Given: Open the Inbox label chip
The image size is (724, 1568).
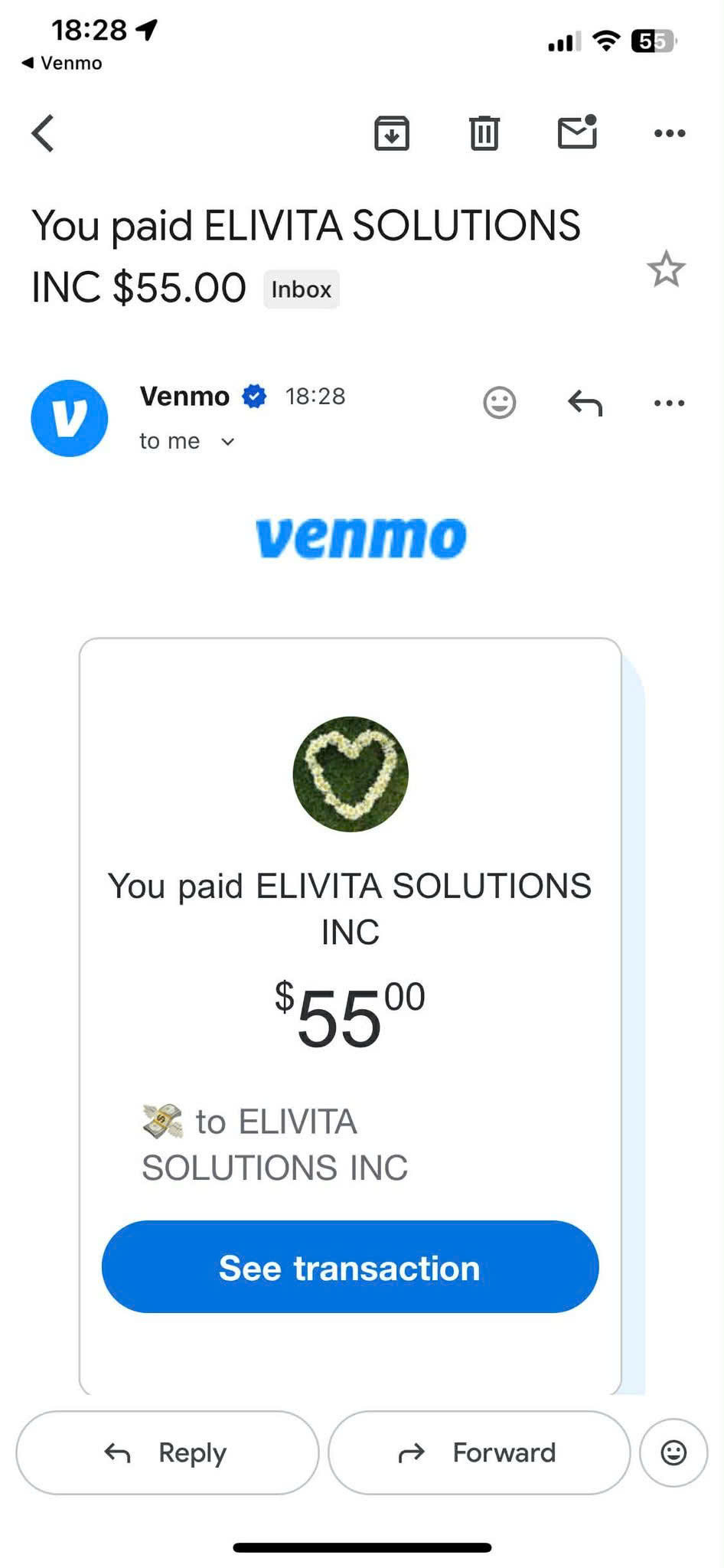Looking at the screenshot, I should click(301, 289).
